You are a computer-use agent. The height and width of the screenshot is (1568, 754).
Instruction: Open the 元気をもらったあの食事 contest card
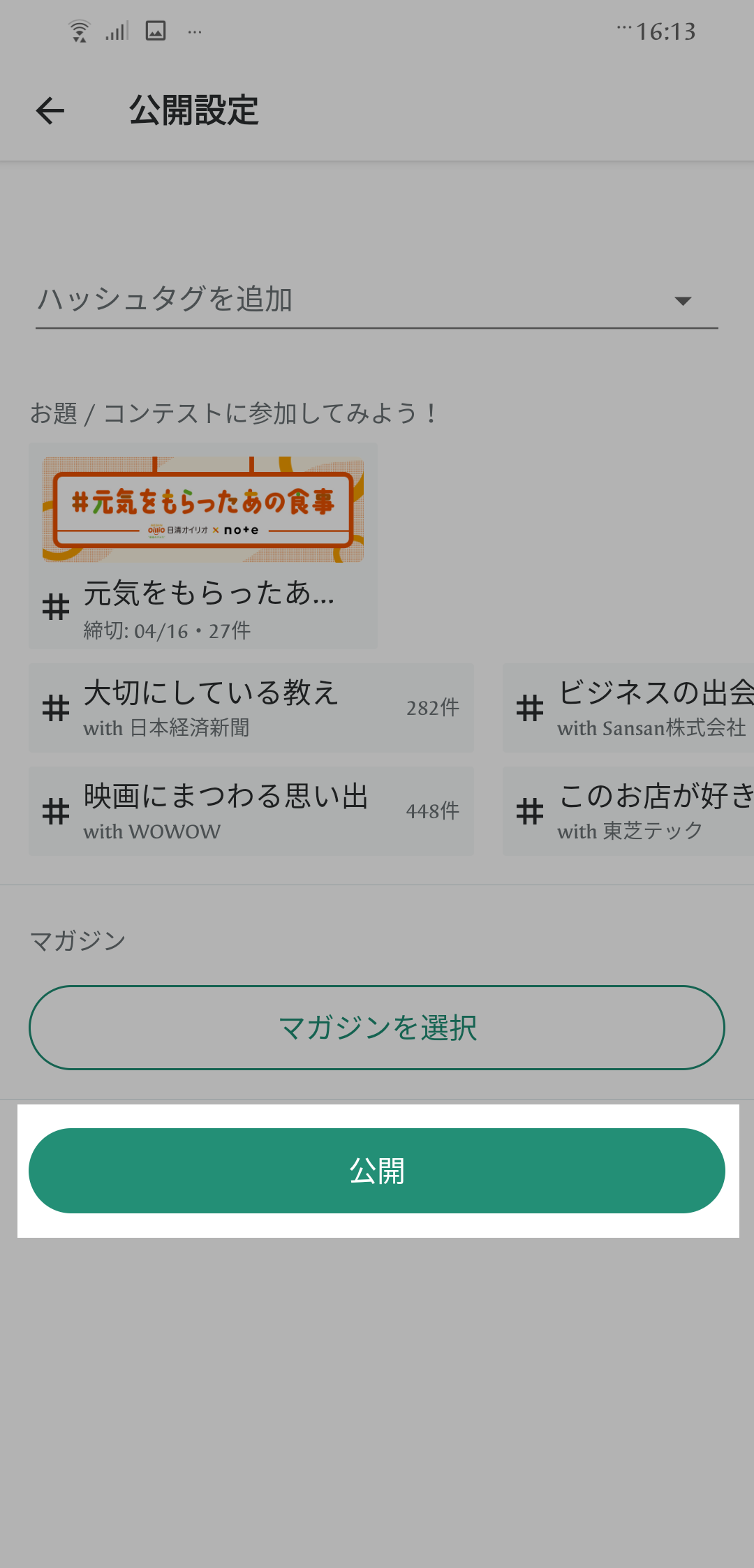203,546
